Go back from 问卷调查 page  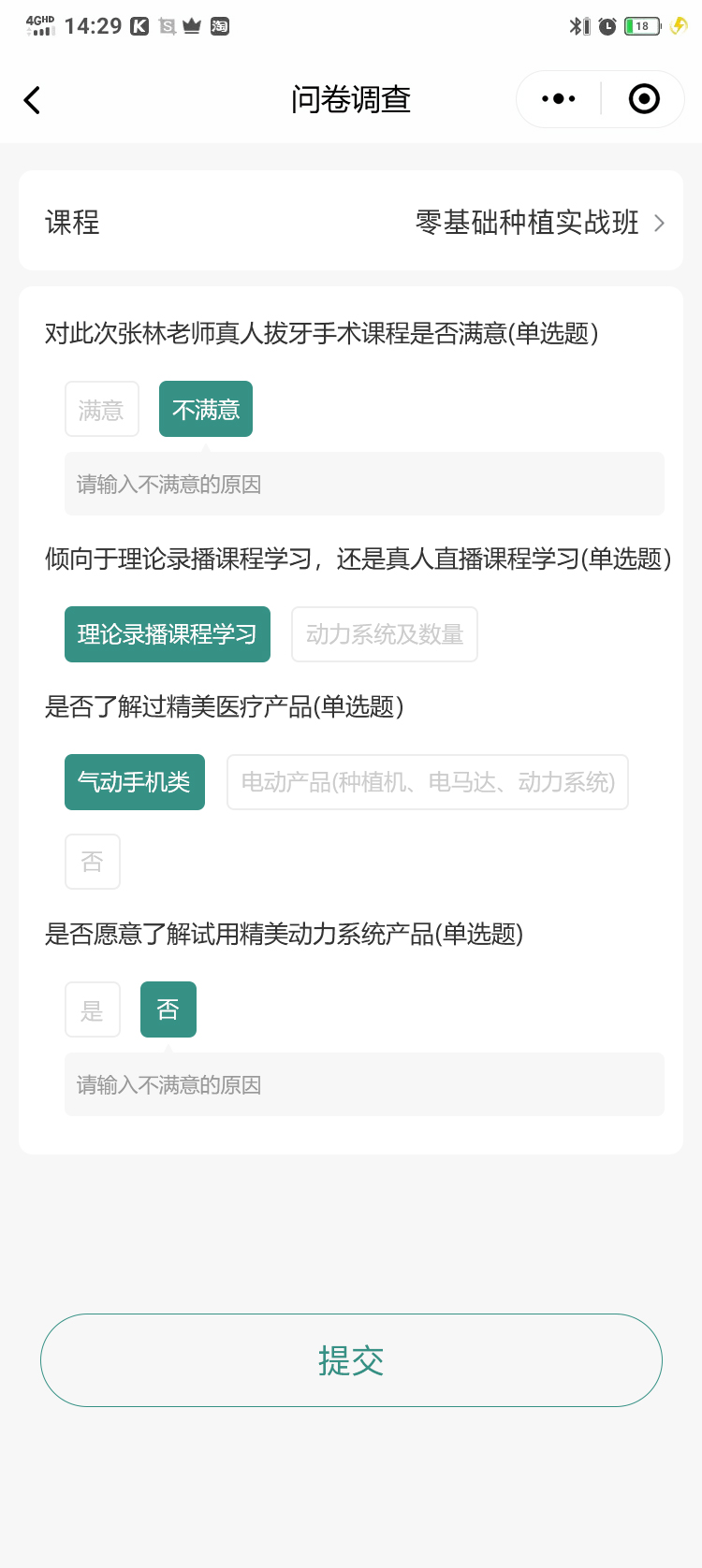pos(33,99)
